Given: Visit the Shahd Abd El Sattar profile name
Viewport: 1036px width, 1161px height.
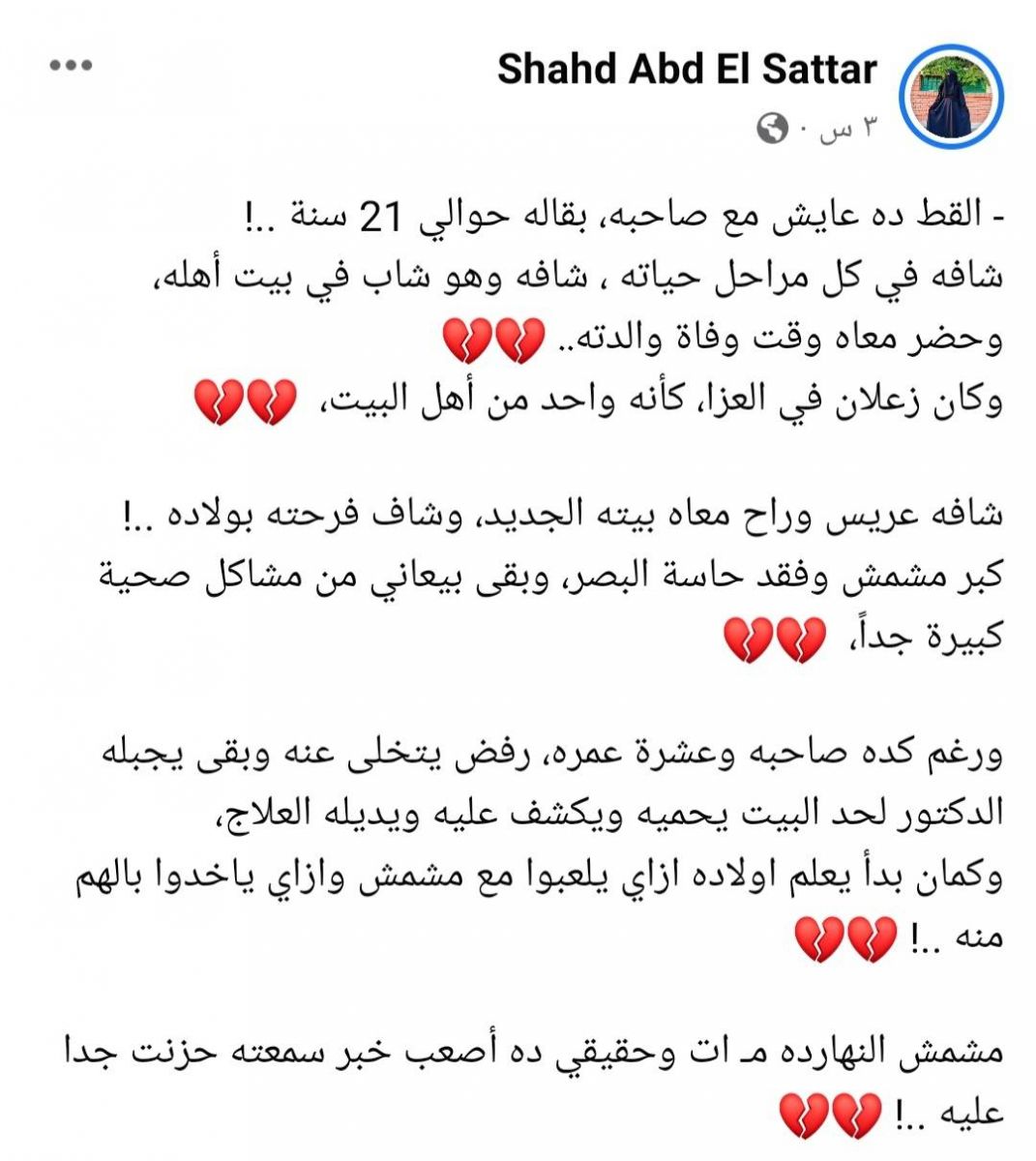Looking at the screenshot, I should pos(687,70).
